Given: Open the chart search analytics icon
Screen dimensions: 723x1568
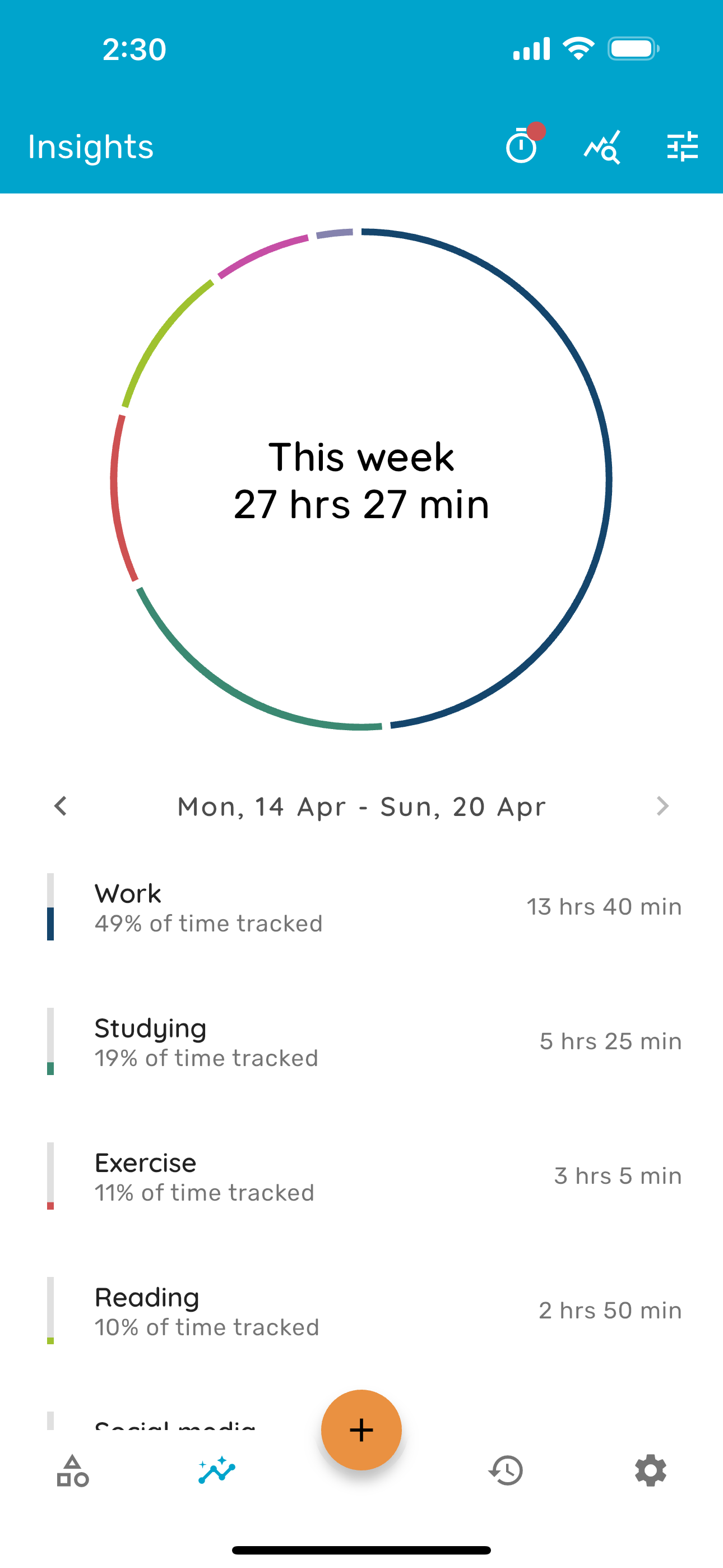Looking at the screenshot, I should tap(602, 147).
